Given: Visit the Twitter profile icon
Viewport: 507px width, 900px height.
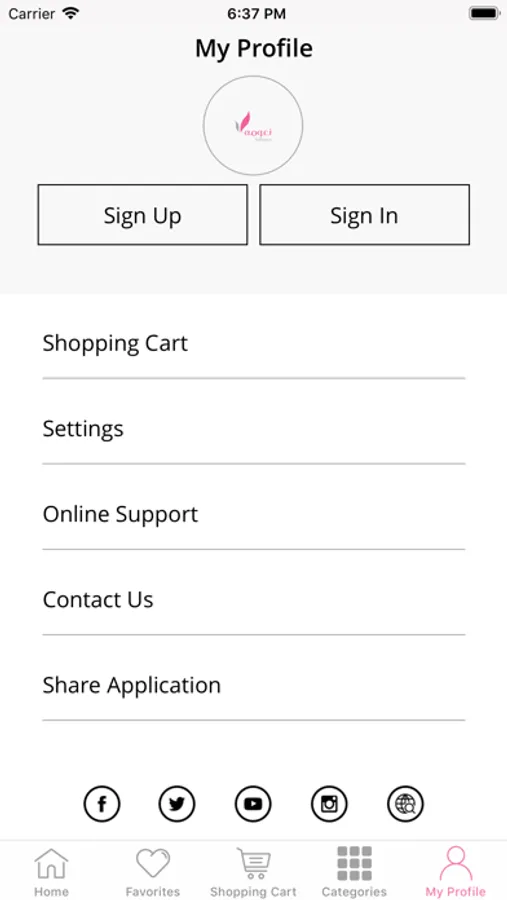Looking at the screenshot, I should pos(177,804).
